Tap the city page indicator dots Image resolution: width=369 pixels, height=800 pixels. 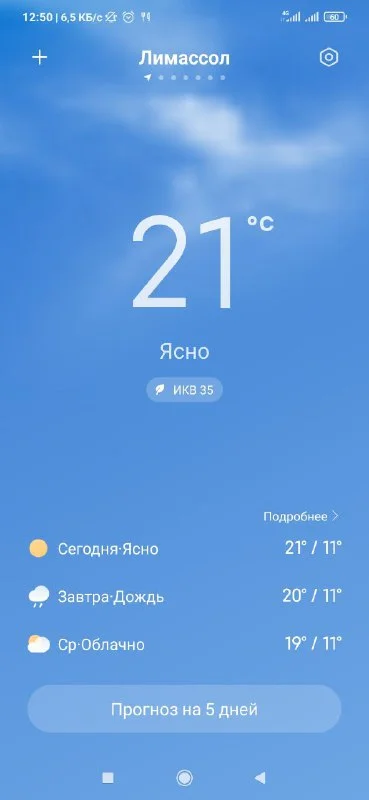[x=184, y=78]
